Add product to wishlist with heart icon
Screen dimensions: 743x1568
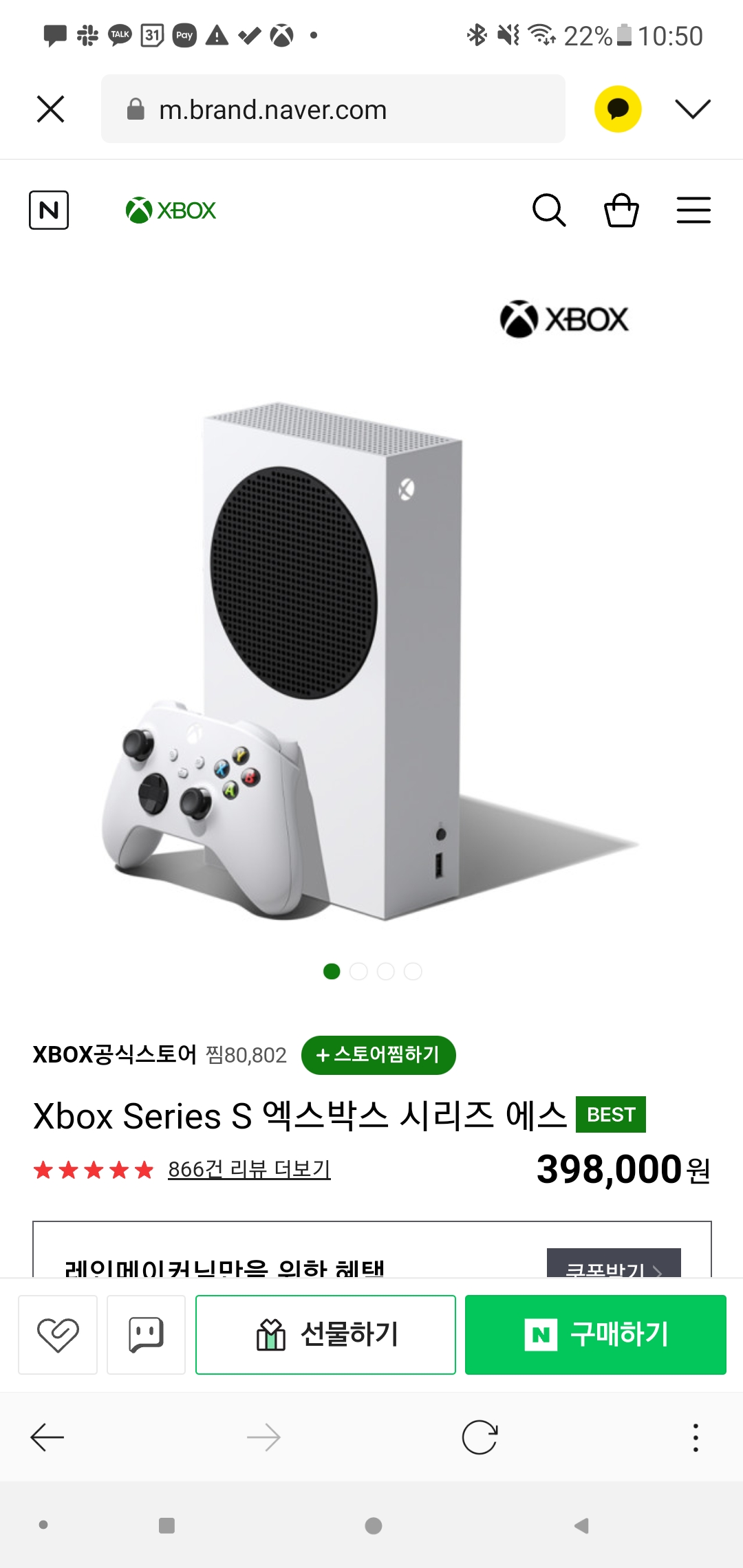pyautogui.click(x=58, y=1334)
